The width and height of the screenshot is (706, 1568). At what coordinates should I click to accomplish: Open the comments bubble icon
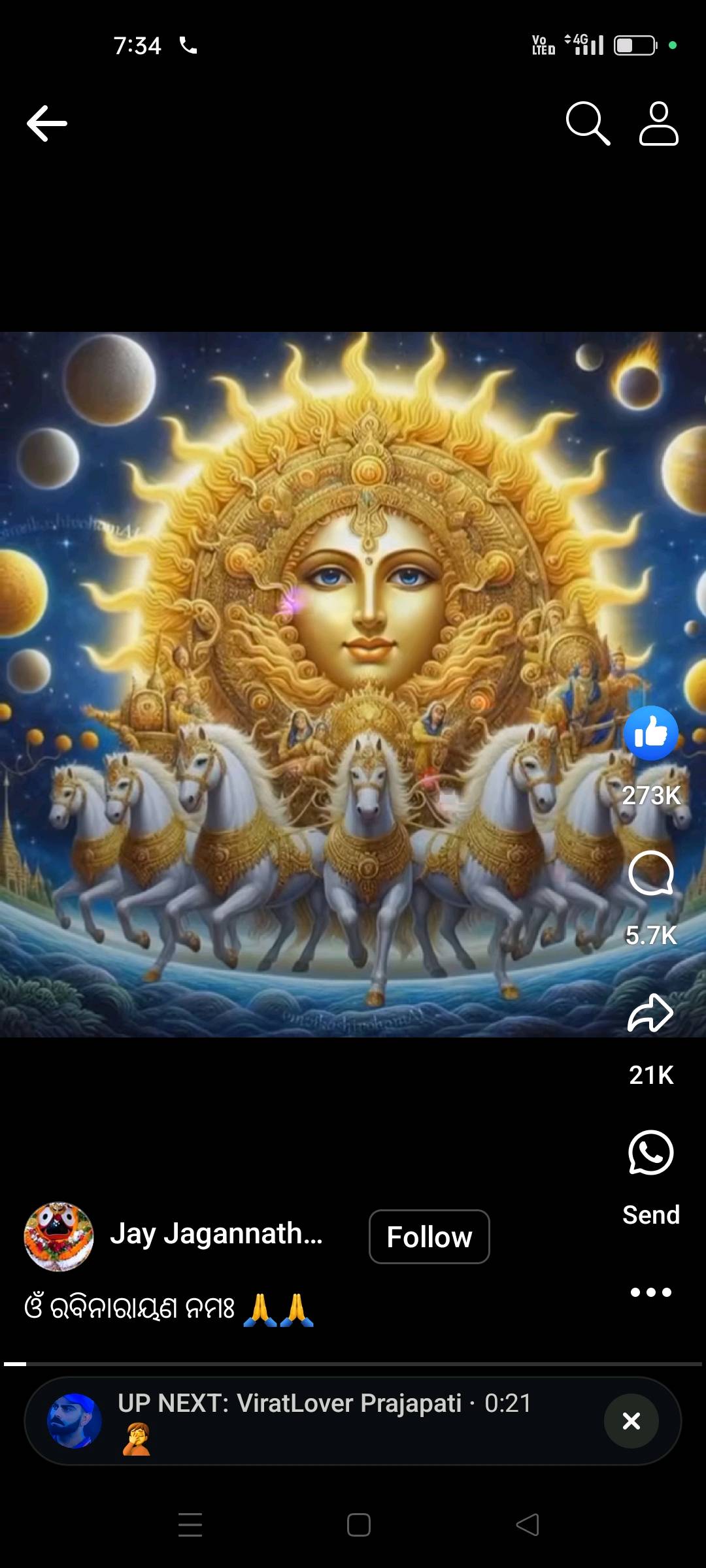pyautogui.click(x=651, y=874)
